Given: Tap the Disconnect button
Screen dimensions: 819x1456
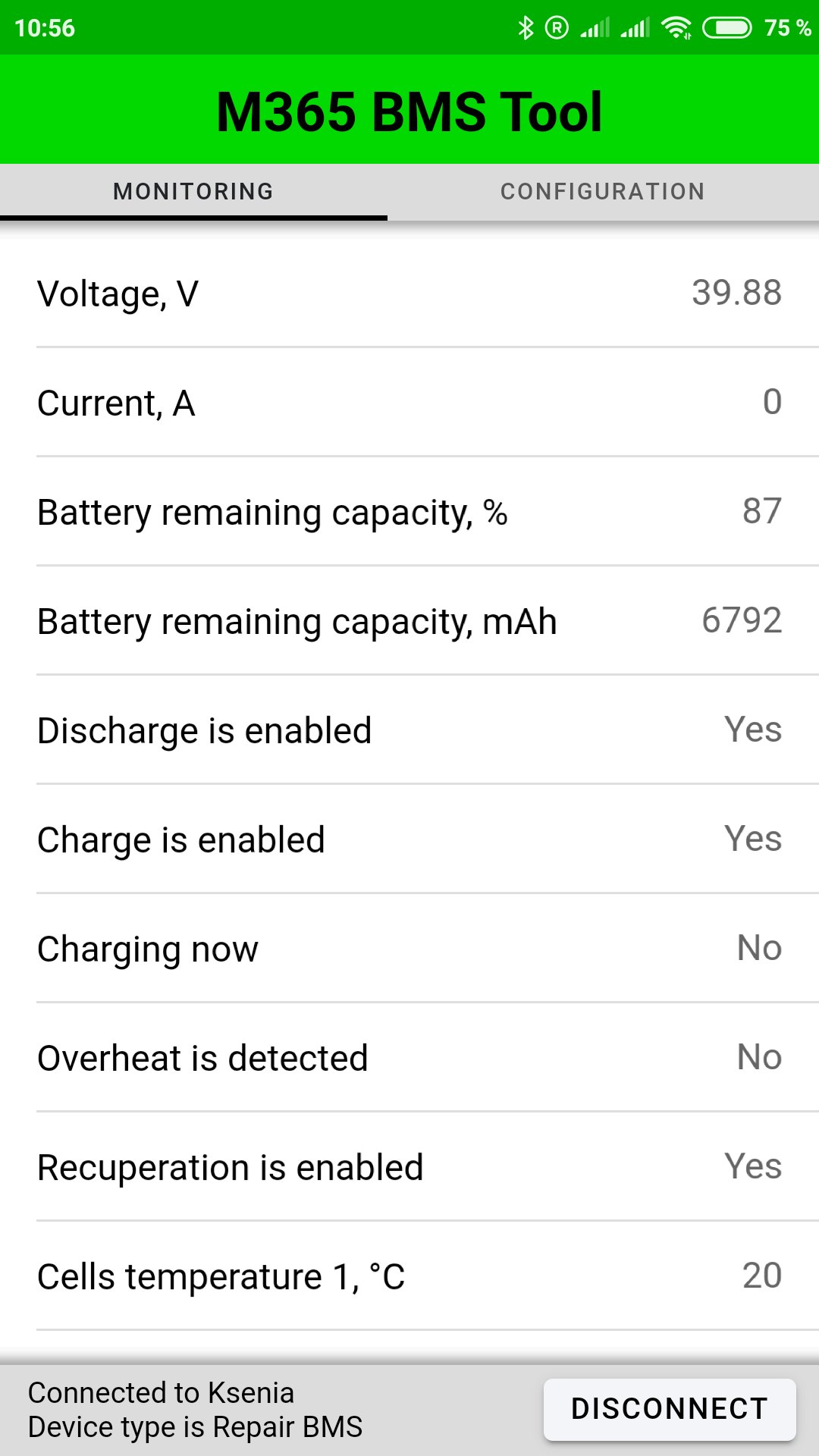Looking at the screenshot, I should (670, 1409).
